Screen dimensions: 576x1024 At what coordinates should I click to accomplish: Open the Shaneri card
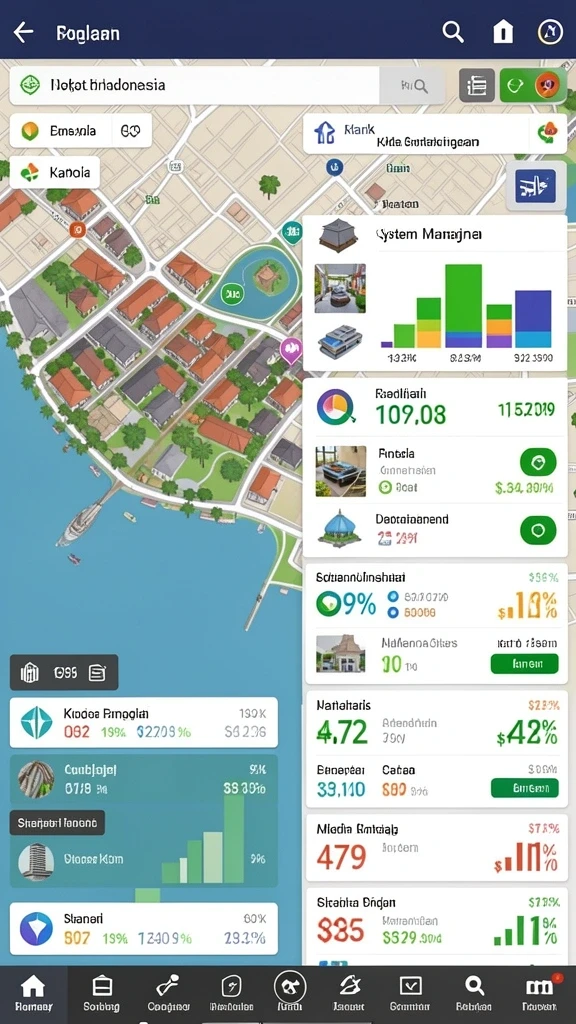click(x=144, y=929)
